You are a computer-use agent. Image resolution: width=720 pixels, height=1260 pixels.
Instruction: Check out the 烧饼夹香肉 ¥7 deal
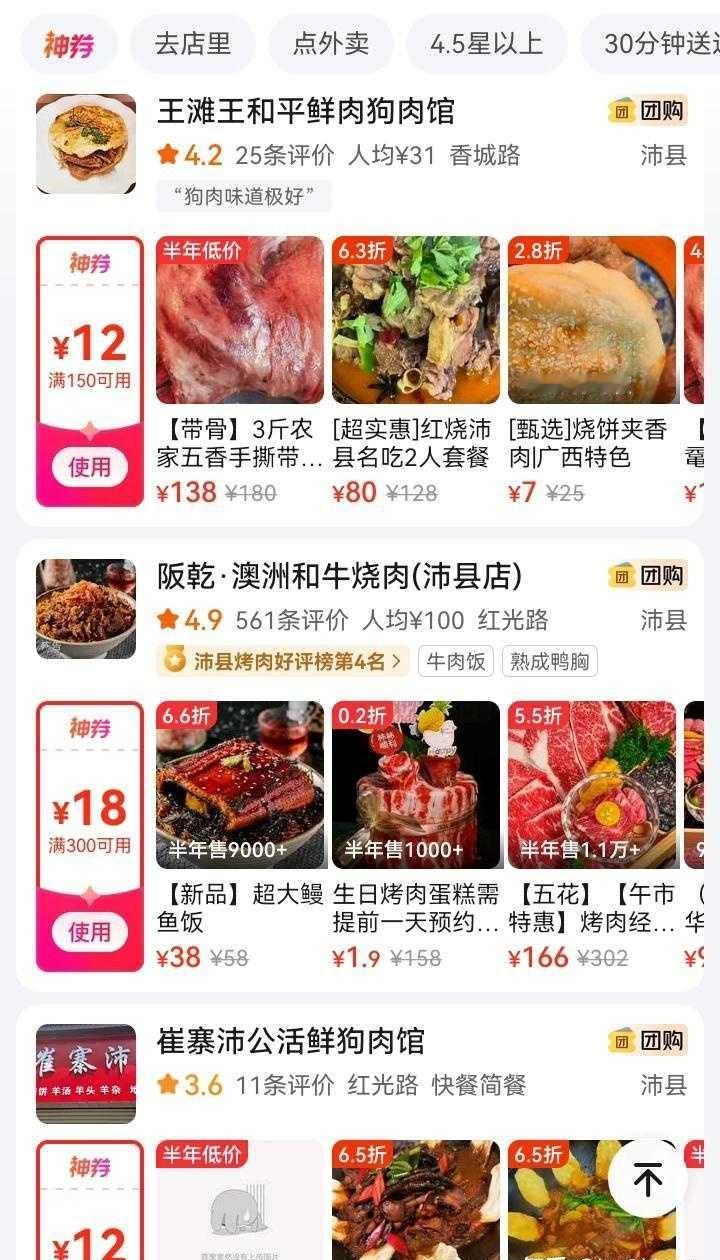pos(591,370)
